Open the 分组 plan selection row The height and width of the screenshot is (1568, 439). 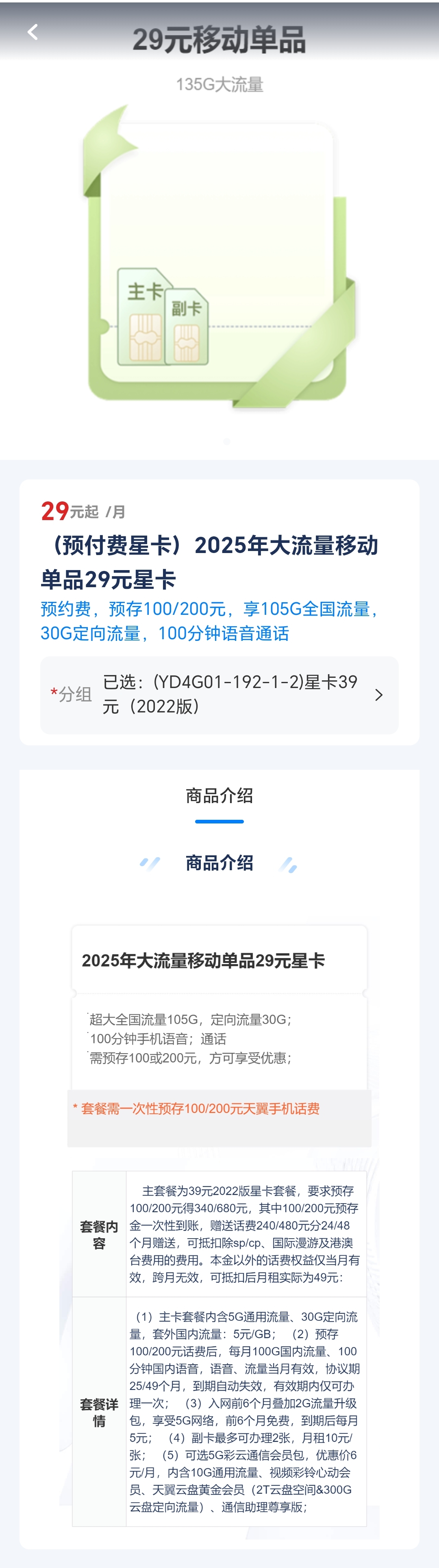coord(219,695)
